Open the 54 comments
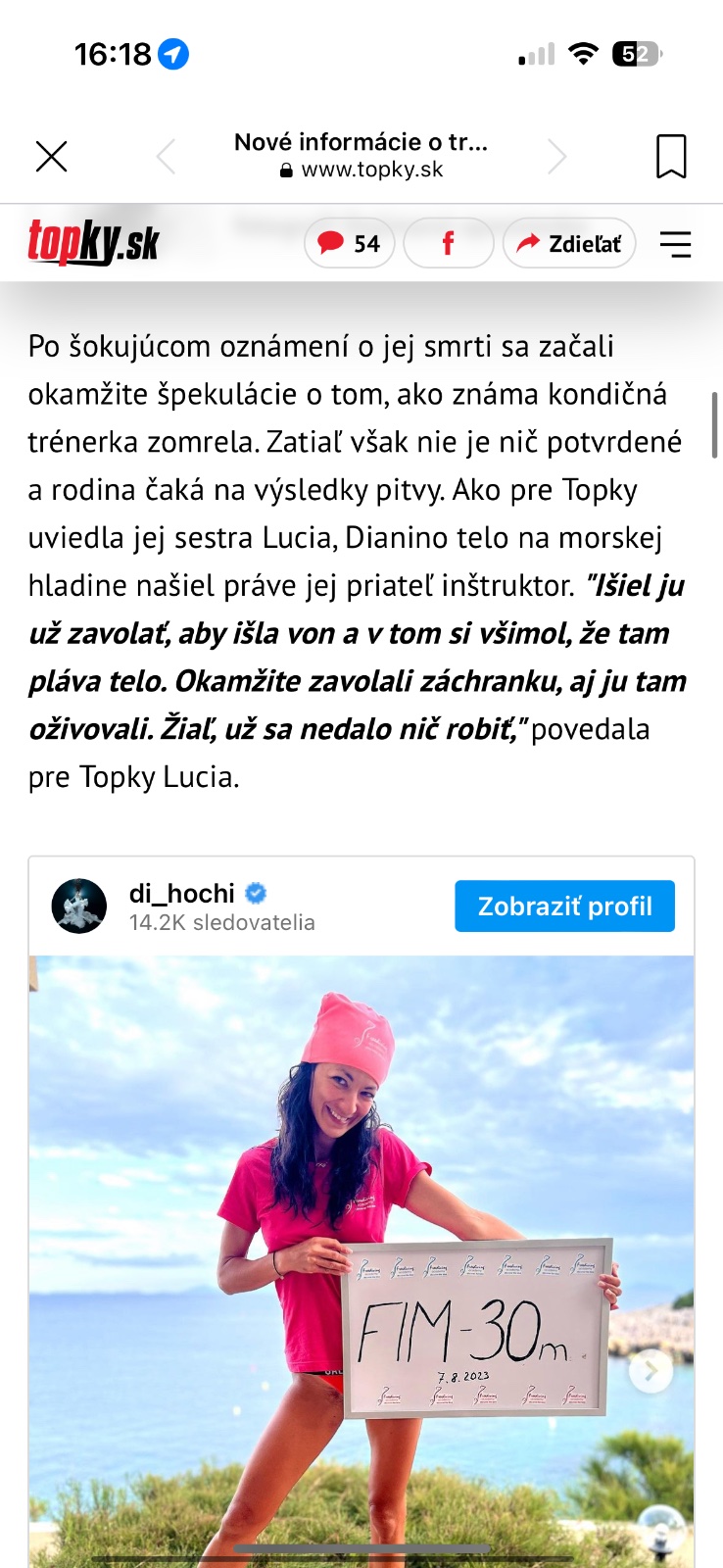Viewport: 723px width, 1568px height. [350, 243]
